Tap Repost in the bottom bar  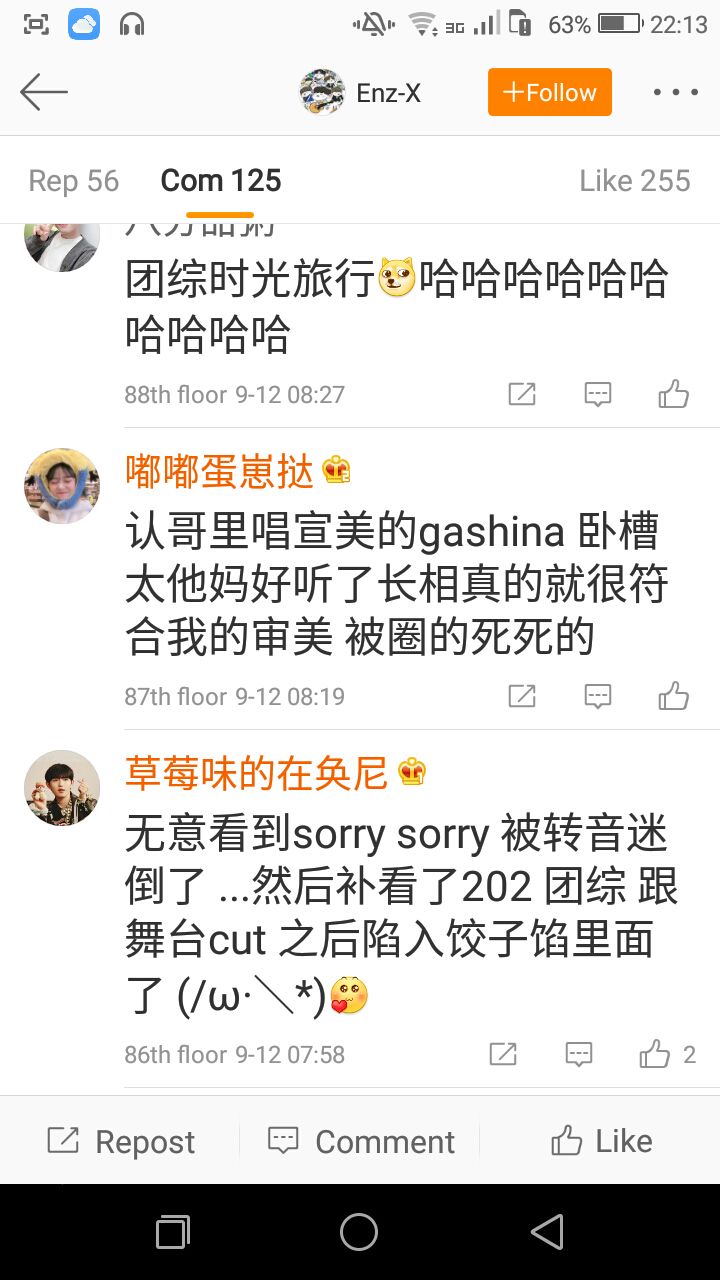click(x=121, y=1141)
